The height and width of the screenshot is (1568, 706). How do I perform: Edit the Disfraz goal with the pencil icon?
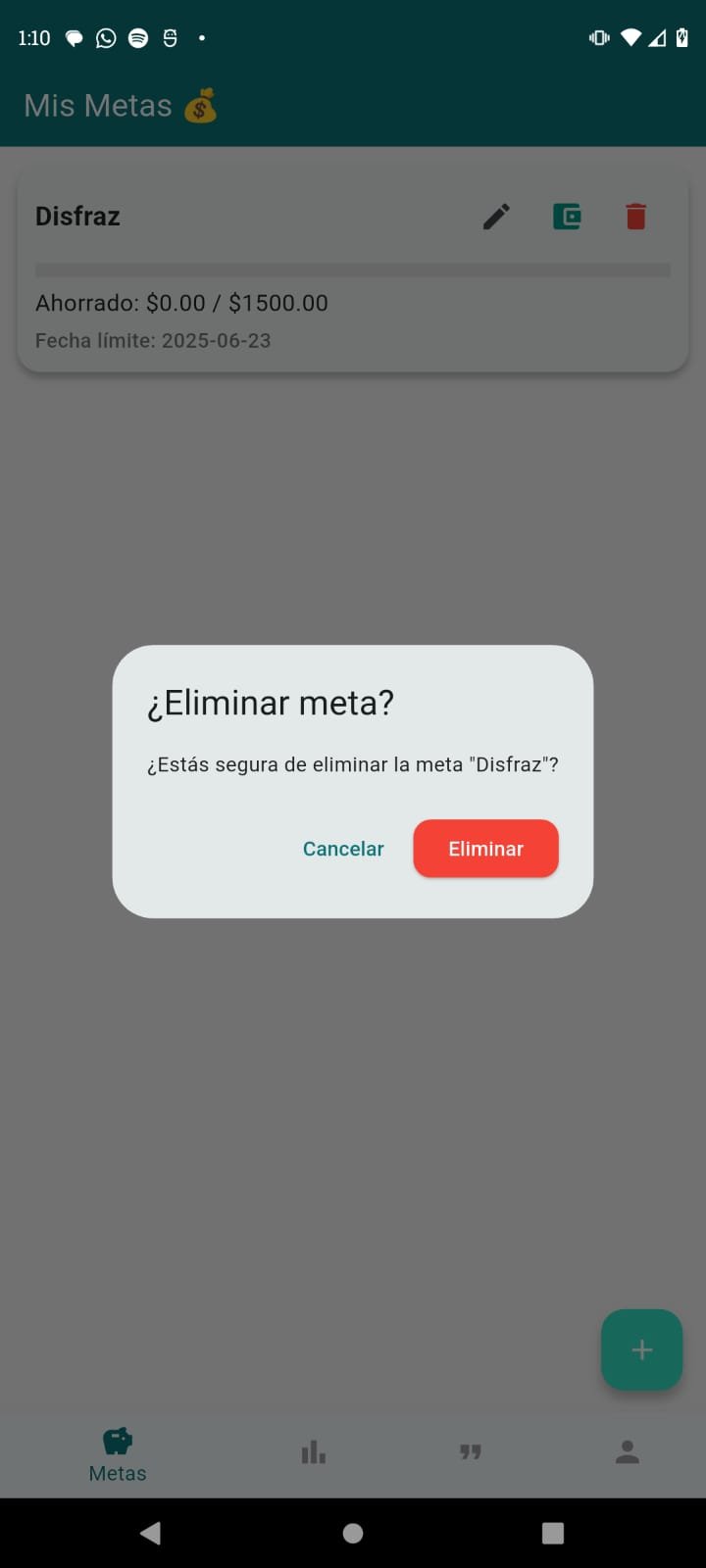[x=496, y=217]
